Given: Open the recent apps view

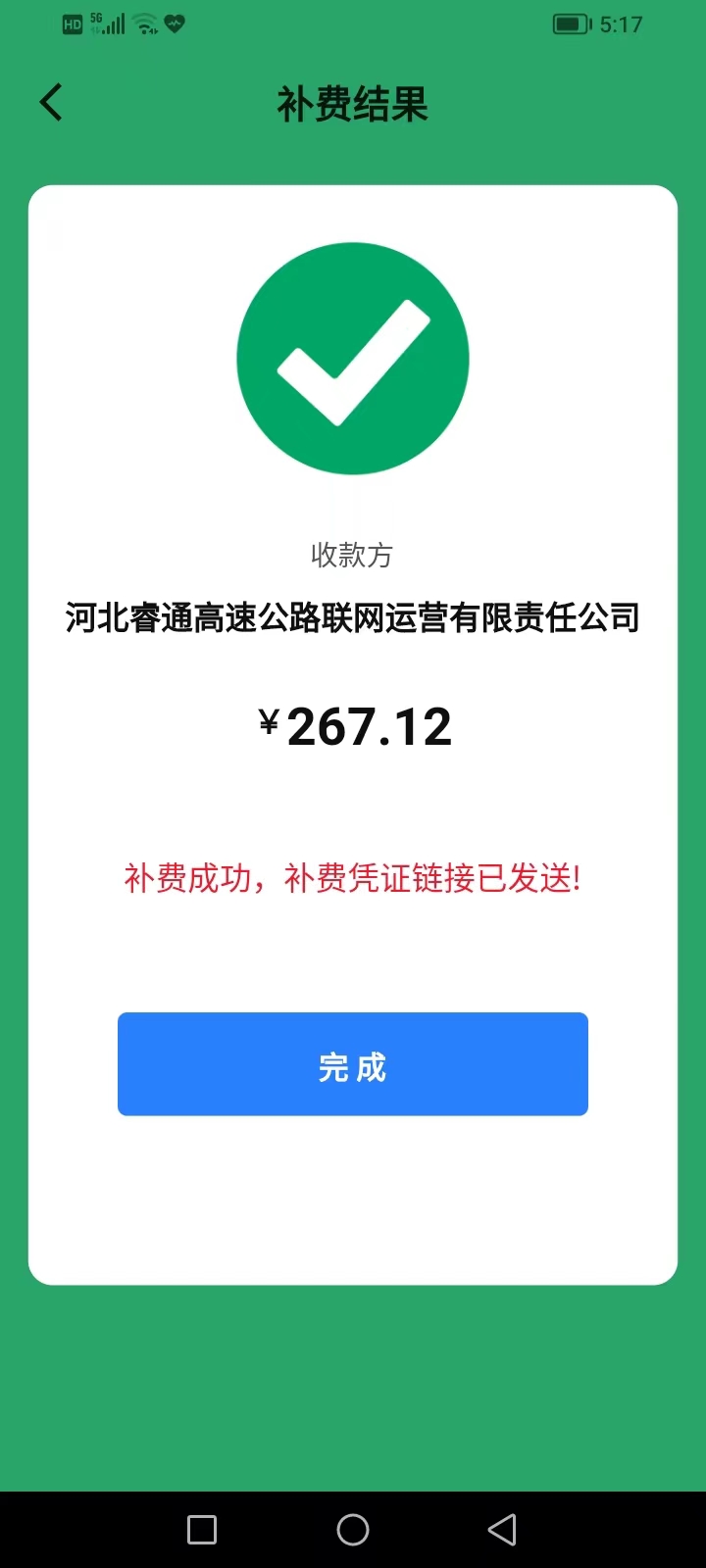Looking at the screenshot, I should coord(202,1530).
